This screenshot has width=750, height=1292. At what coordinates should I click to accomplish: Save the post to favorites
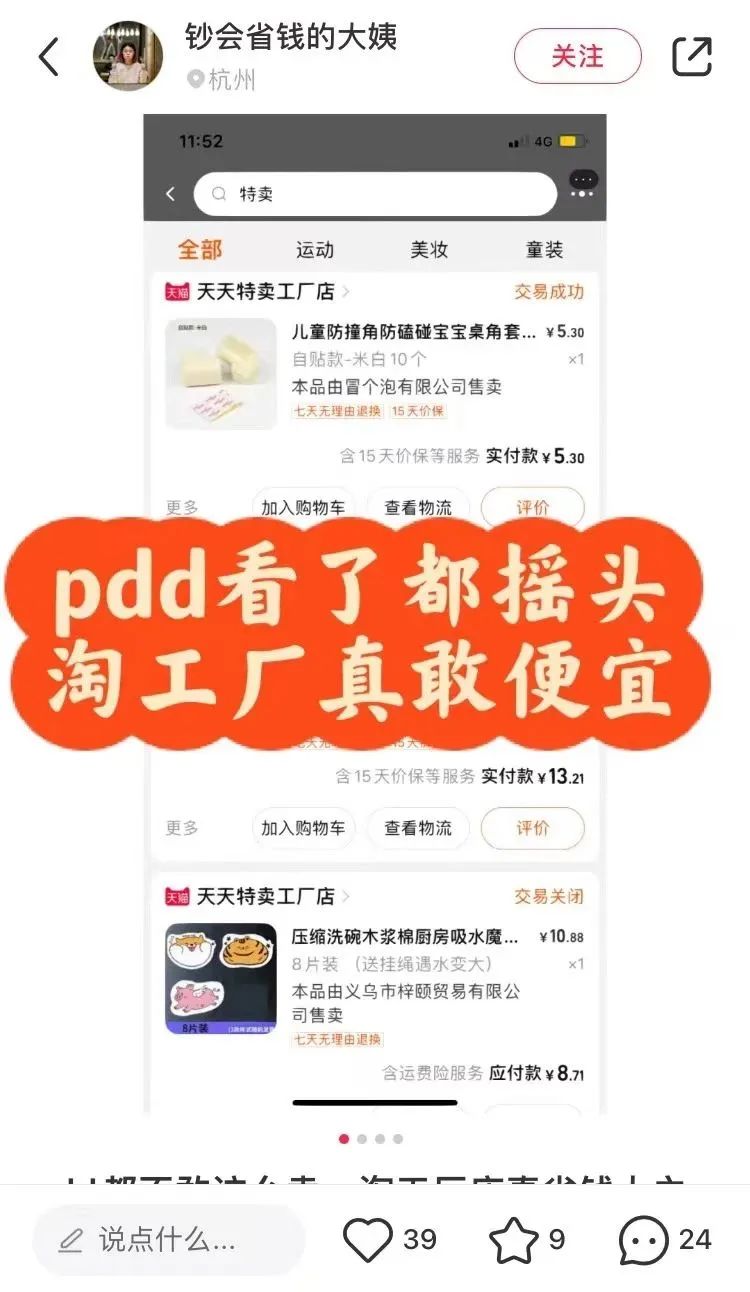514,1240
